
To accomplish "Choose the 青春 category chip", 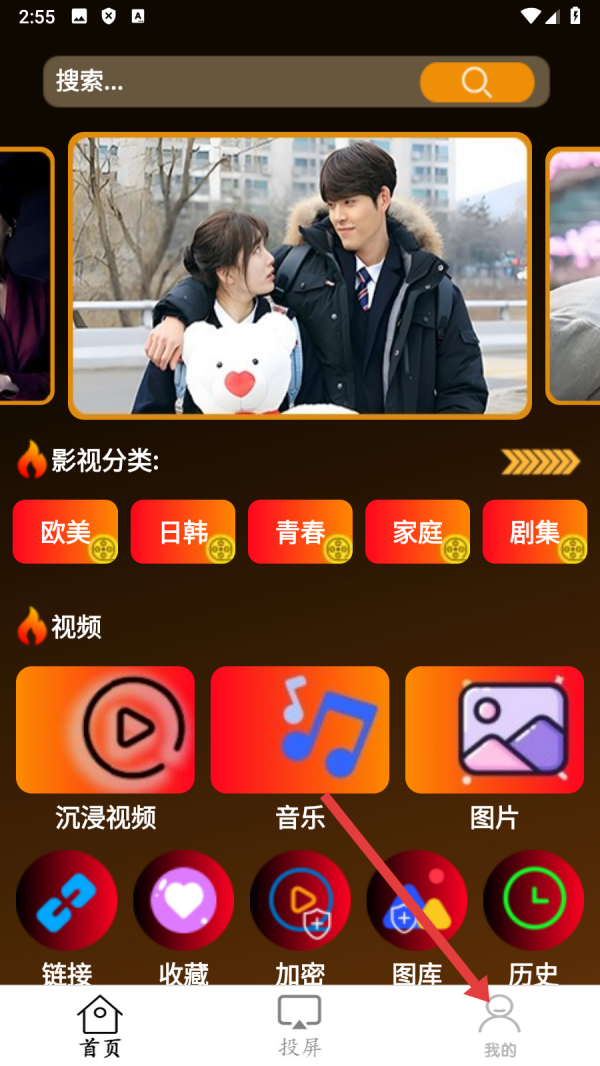I will [300, 532].
